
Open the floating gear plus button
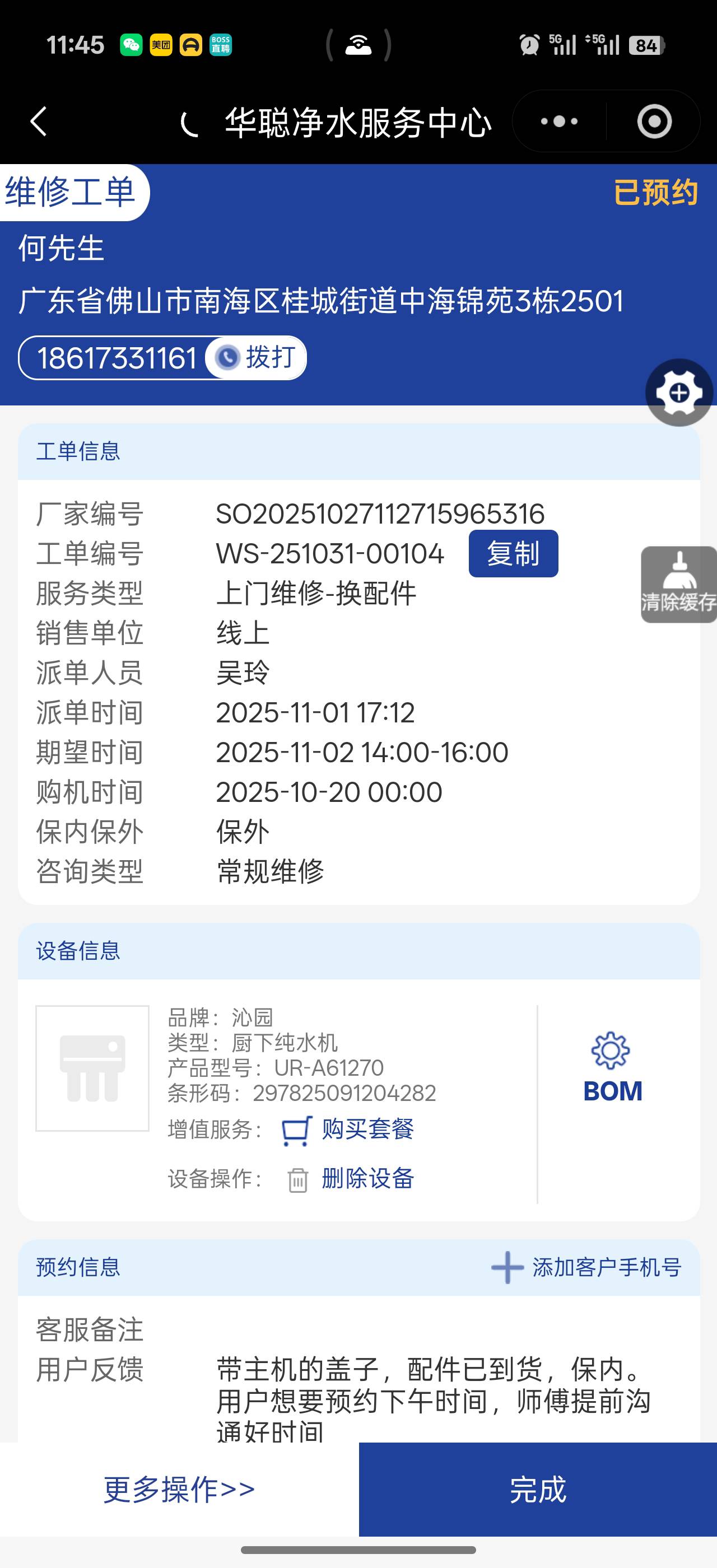tap(679, 393)
